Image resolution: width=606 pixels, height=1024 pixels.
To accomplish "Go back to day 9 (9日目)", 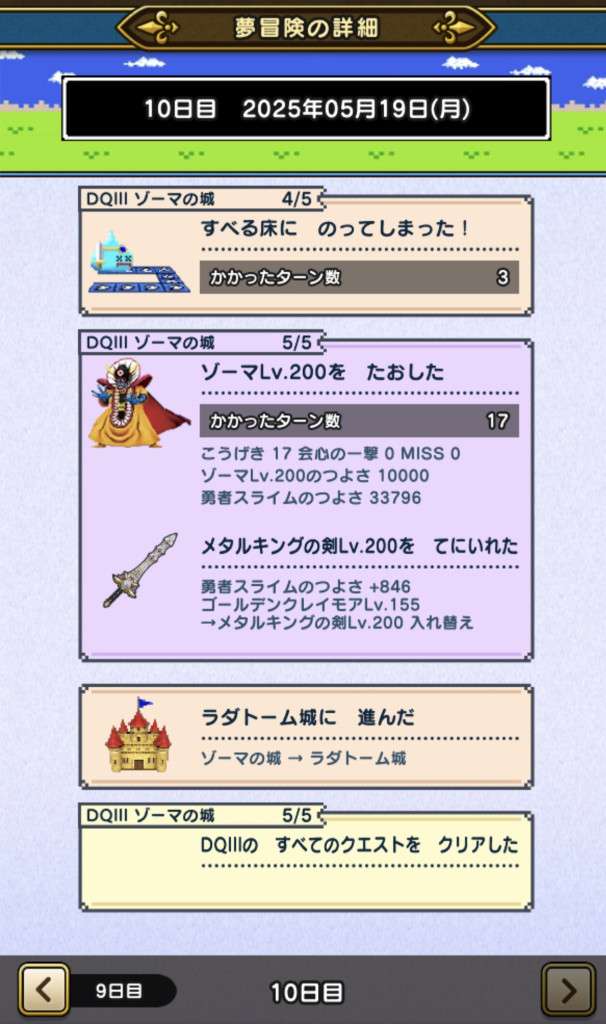I will coord(45,990).
